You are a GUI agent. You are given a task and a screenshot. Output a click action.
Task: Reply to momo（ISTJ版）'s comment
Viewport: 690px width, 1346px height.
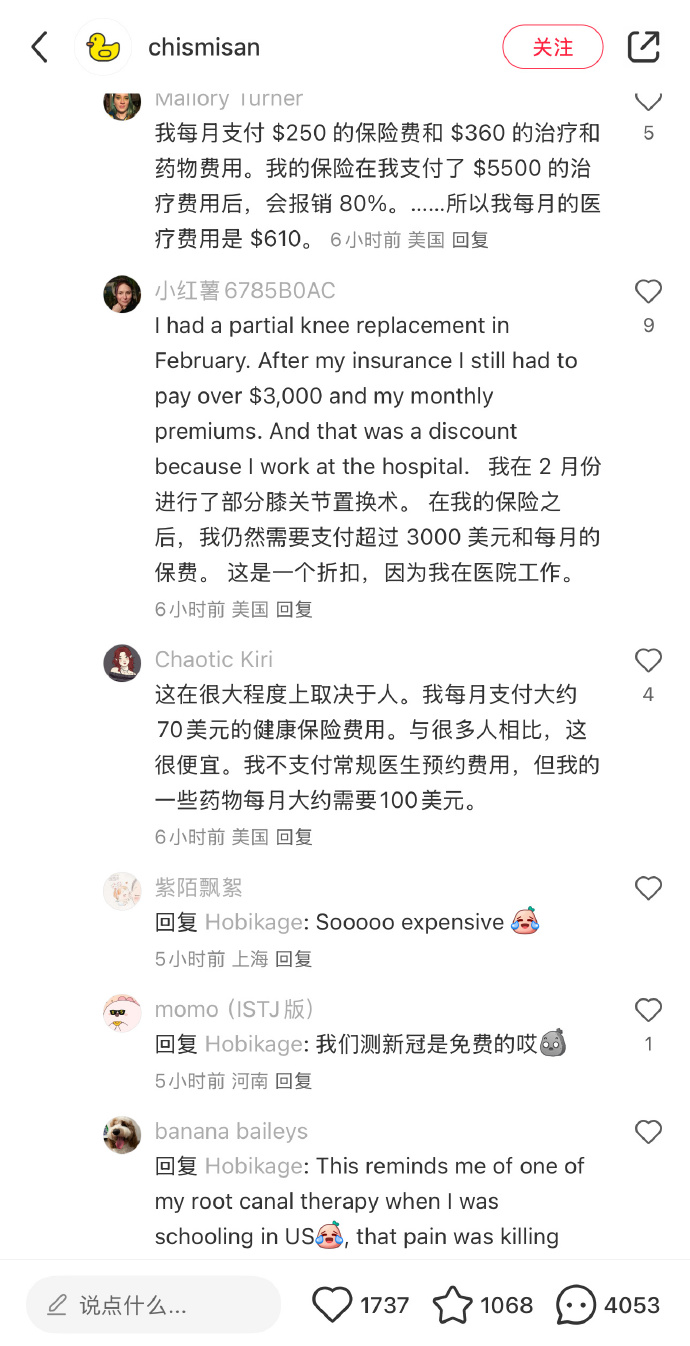tap(294, 1081)
